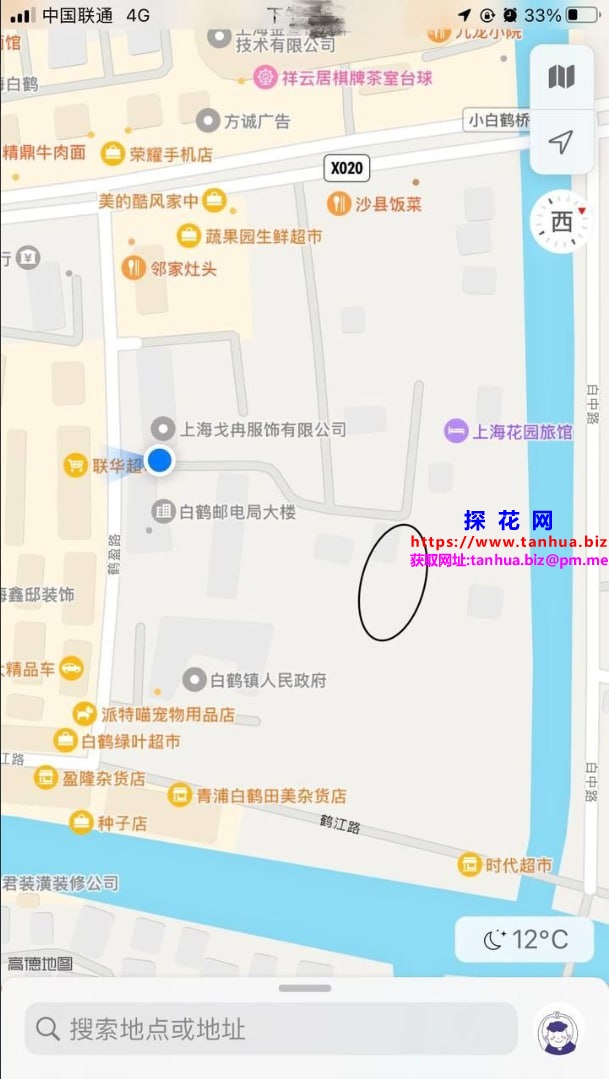Select 蔬果园生鲜超市 marker
Image resolution: width=609 pixels, height=1079 pixels.
[x=188, y=237]
